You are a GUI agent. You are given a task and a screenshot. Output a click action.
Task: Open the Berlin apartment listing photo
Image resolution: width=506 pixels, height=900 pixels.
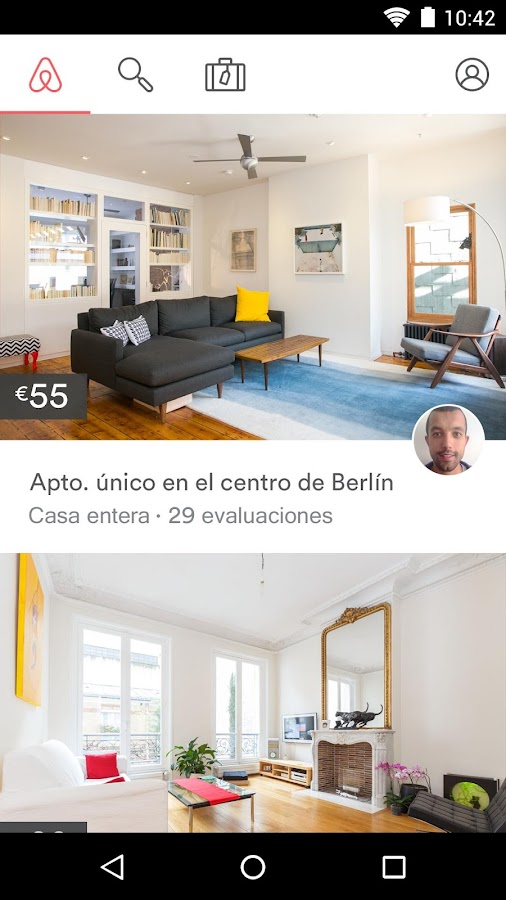pos(253,277)
